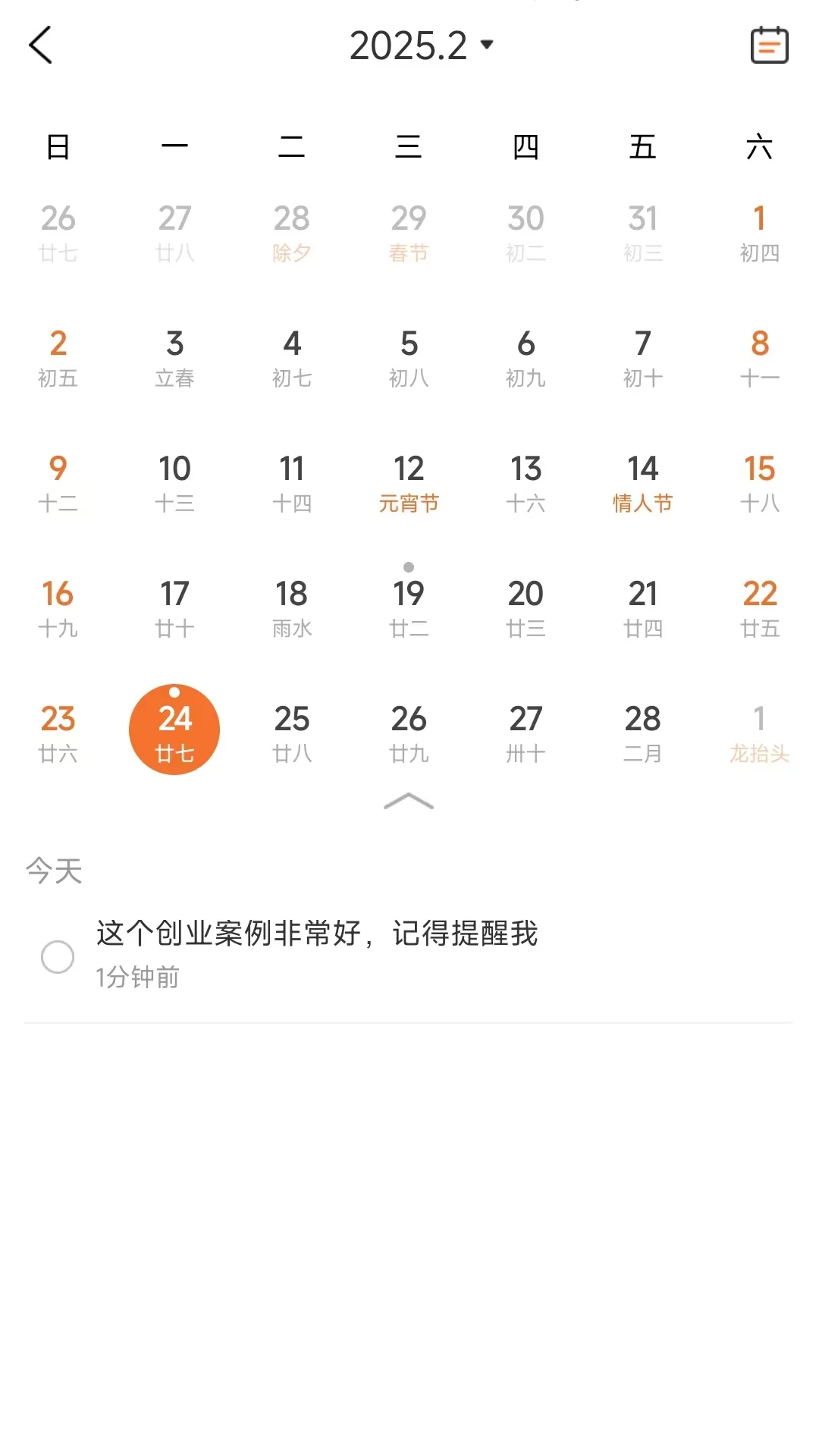The width and height of the screenshot is (819, 1456).
Task: Tap the Sunday column header 日
Action: (x=59, y=147)
